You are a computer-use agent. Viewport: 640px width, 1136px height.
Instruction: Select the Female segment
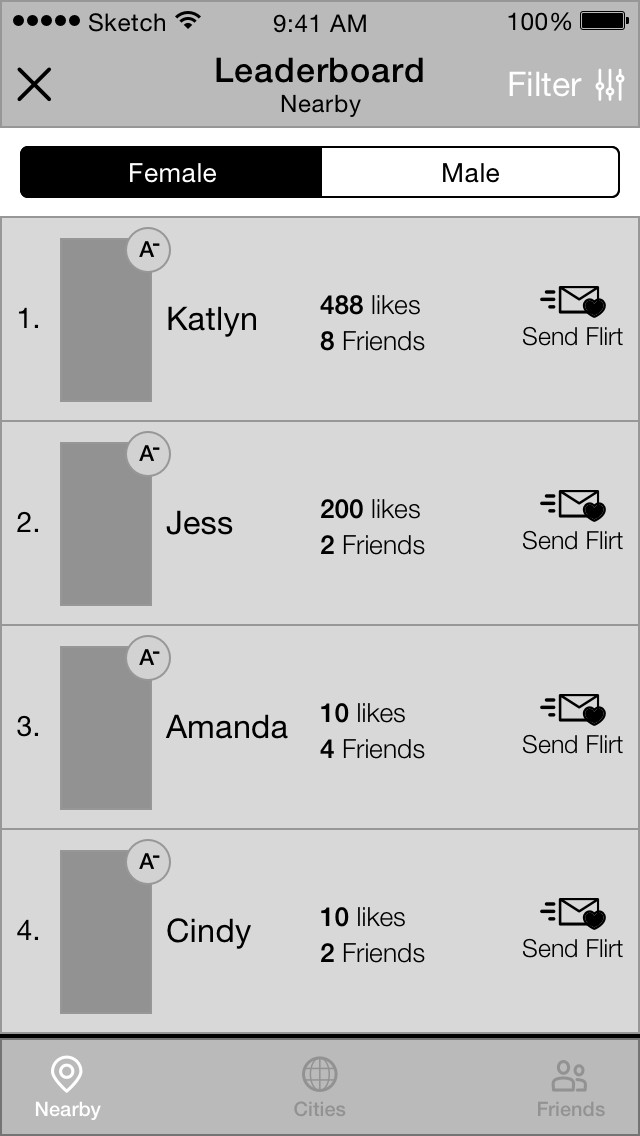(x=172, y=172)
